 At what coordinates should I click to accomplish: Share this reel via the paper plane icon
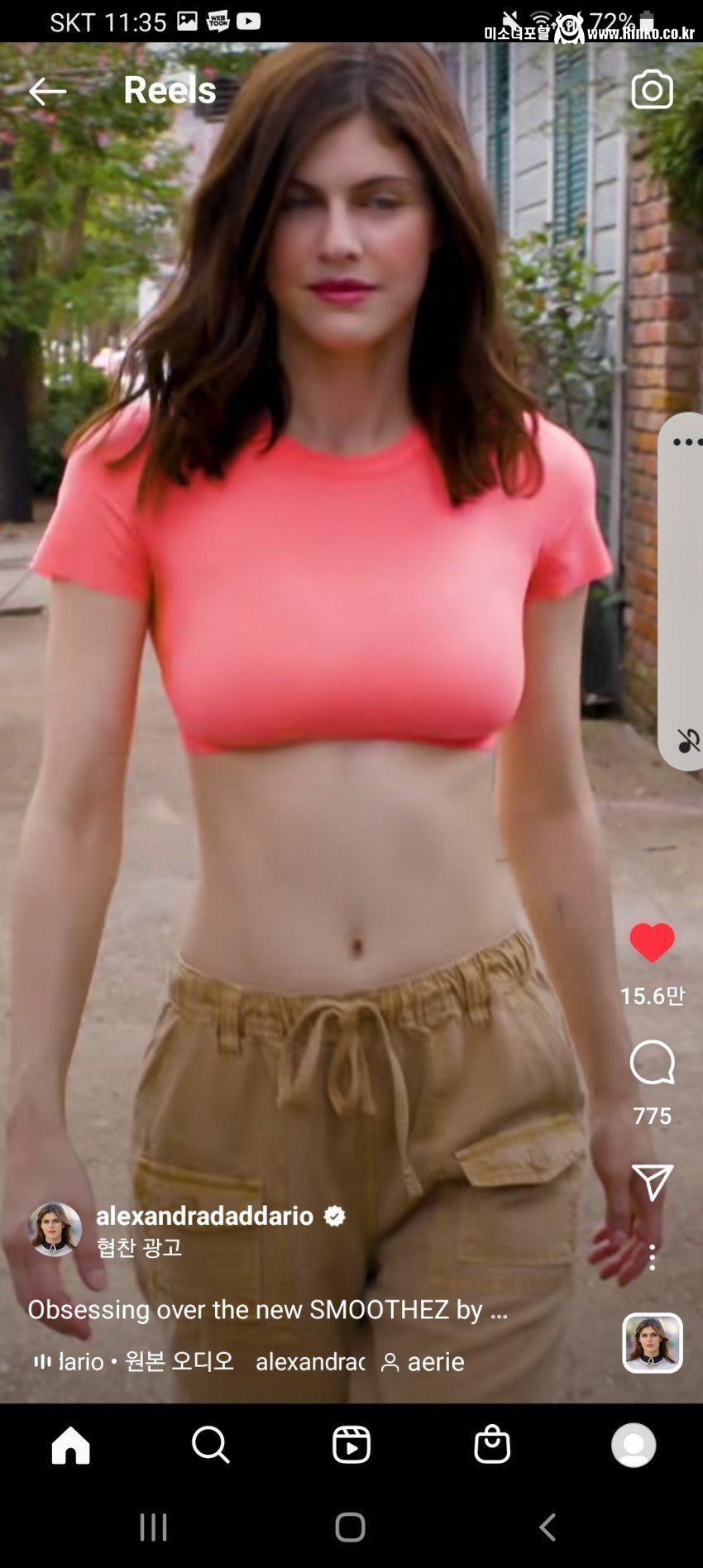(x=652, y=1183)
